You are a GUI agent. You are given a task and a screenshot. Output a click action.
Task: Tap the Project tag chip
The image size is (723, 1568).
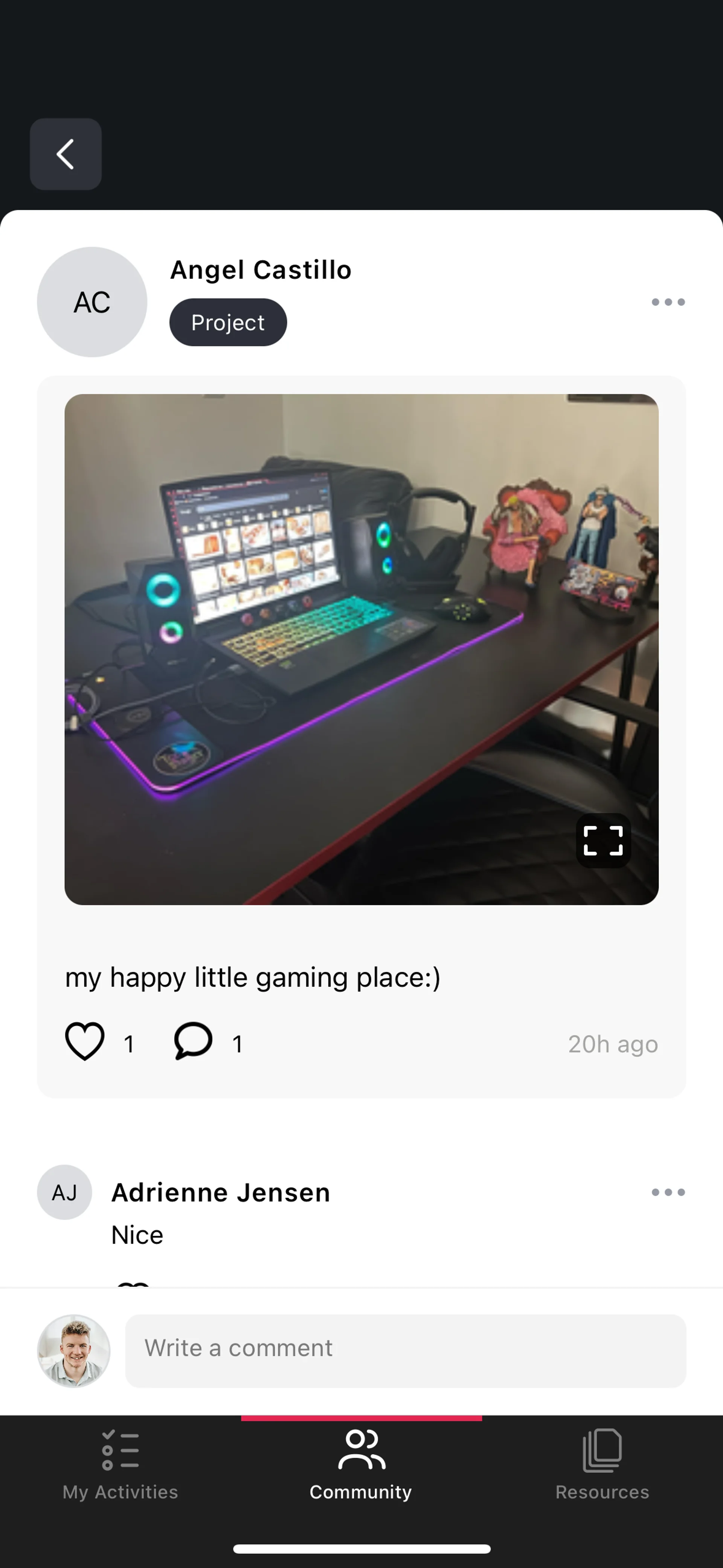(227, 322)
